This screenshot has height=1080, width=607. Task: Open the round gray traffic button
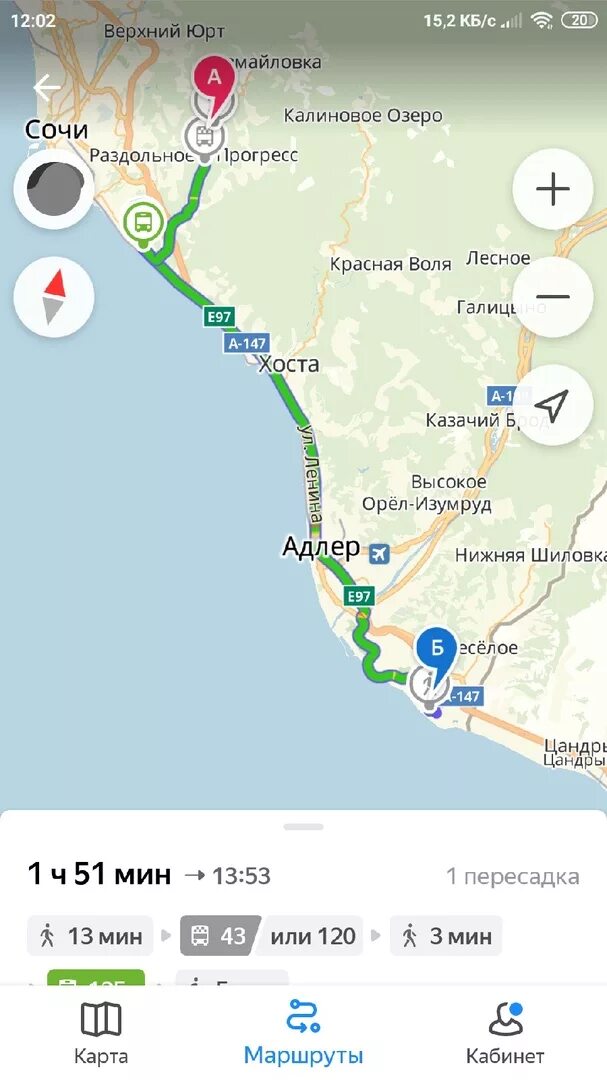click(x=54, y=189)
